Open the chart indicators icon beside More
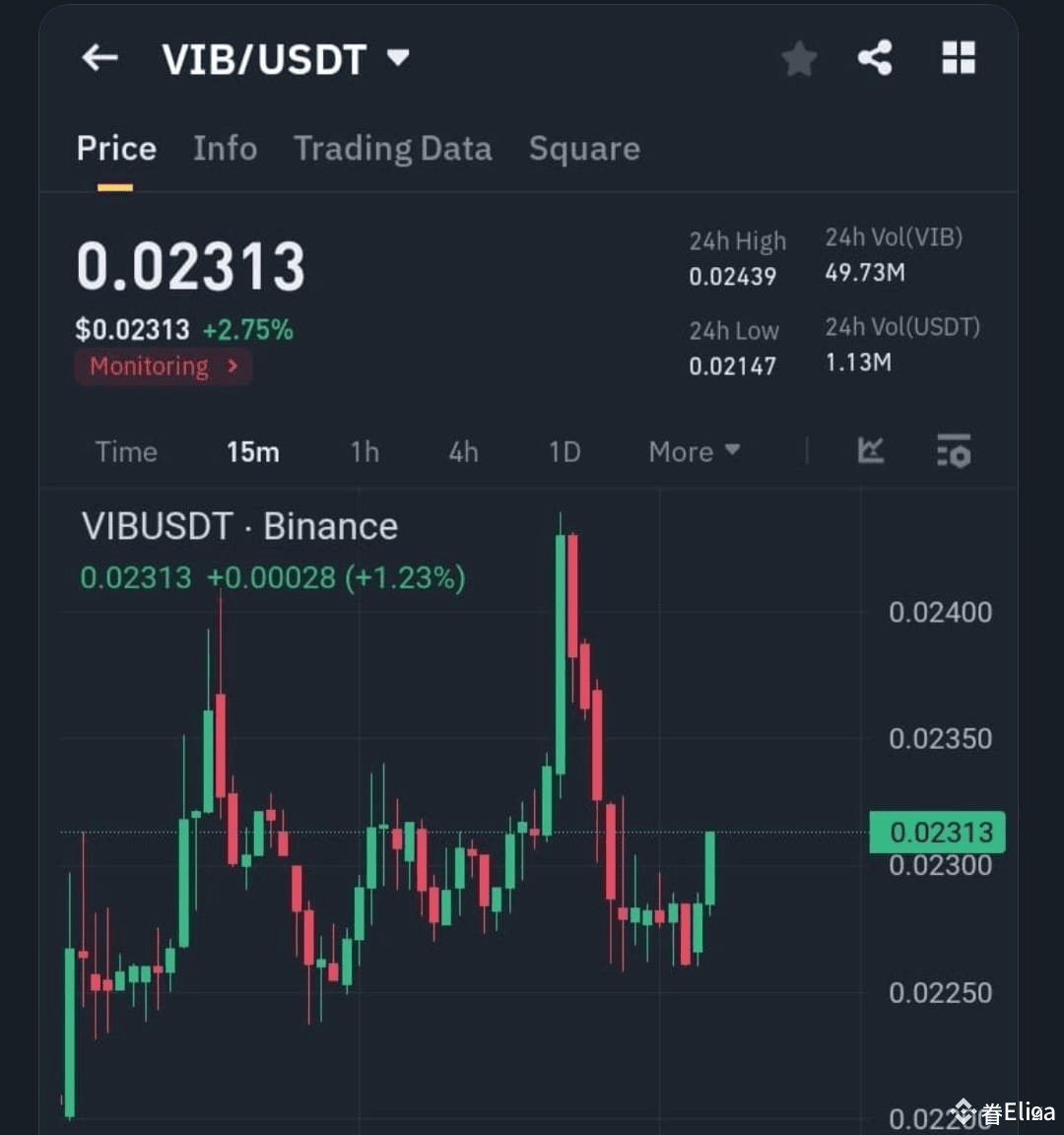Image resolution: width=1064 pixels, height=1135 pixels. (x=871, y=451)
